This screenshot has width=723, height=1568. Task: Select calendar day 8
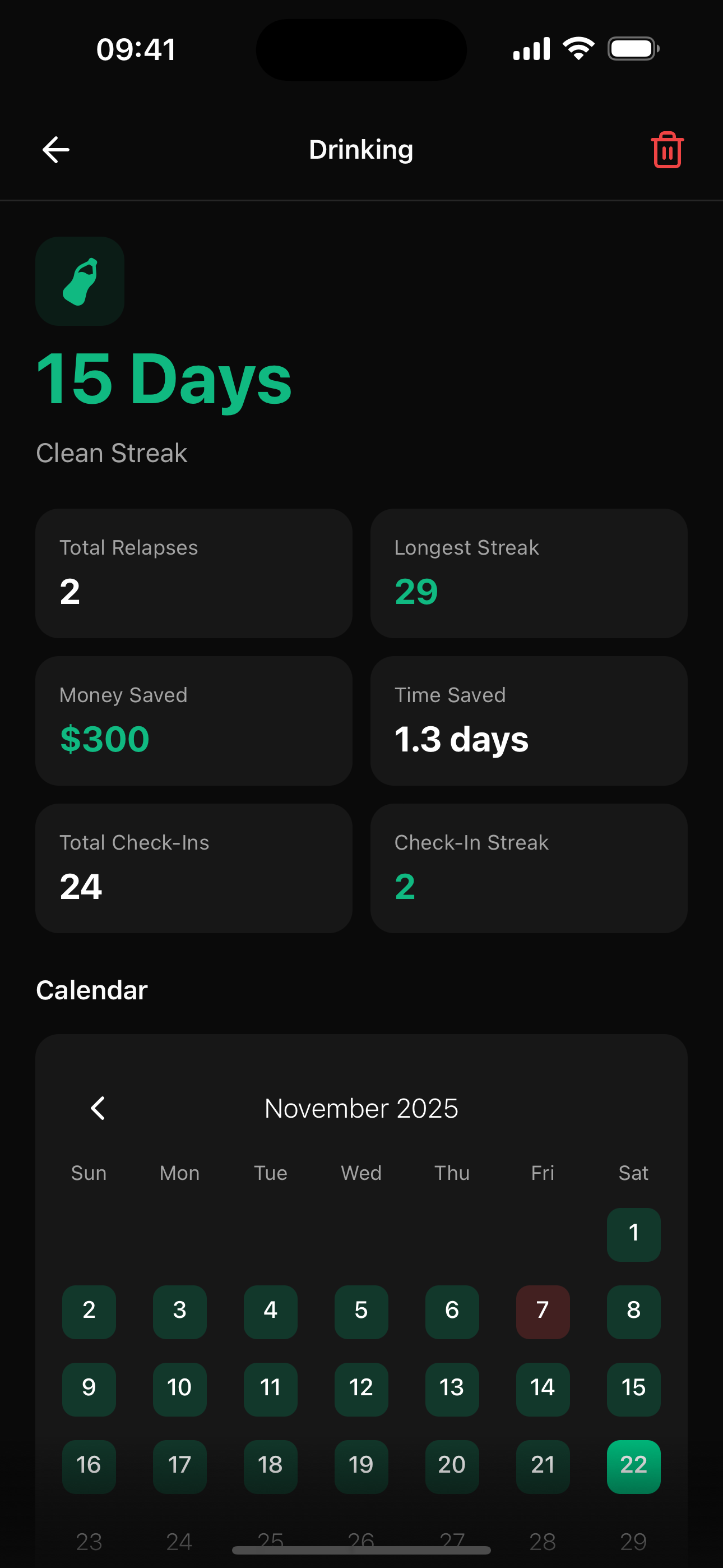pos(633,1311)
